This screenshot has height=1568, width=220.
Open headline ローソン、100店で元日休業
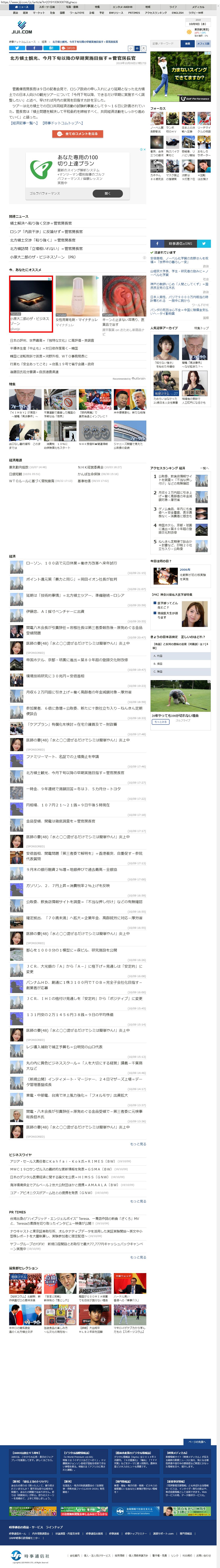click(x=71, y=563)
